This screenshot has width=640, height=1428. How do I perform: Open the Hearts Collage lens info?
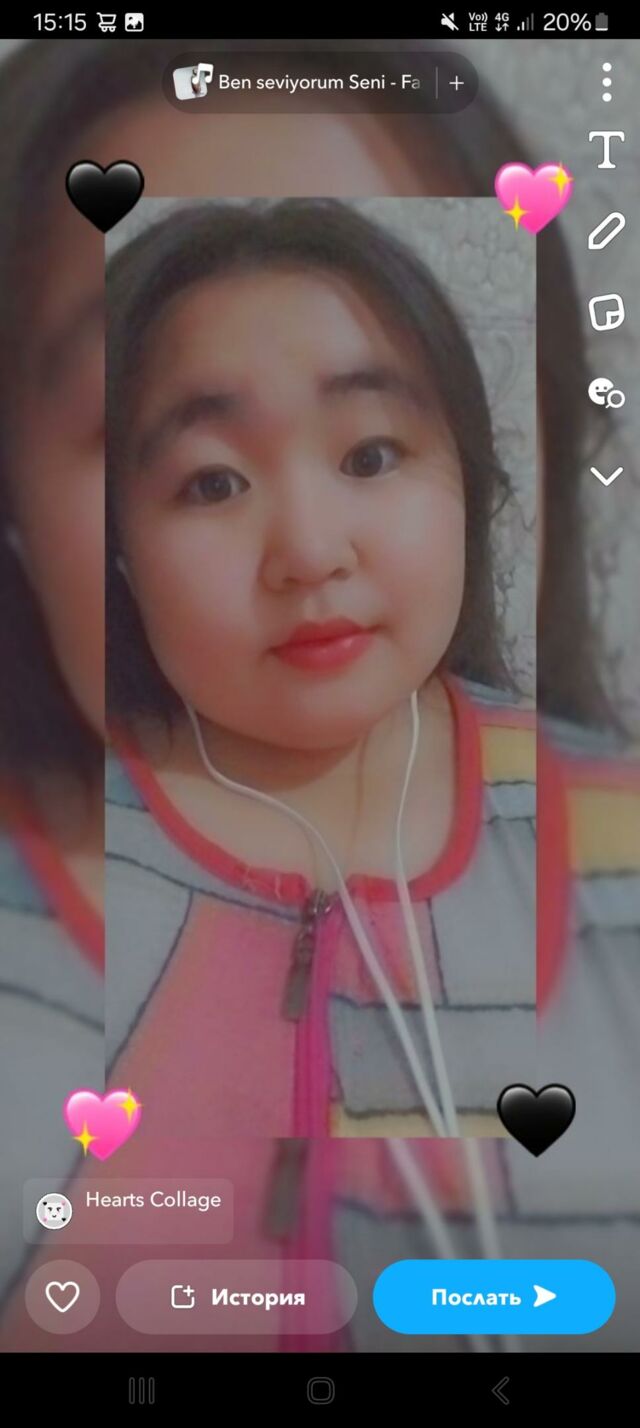point(129,1210)
